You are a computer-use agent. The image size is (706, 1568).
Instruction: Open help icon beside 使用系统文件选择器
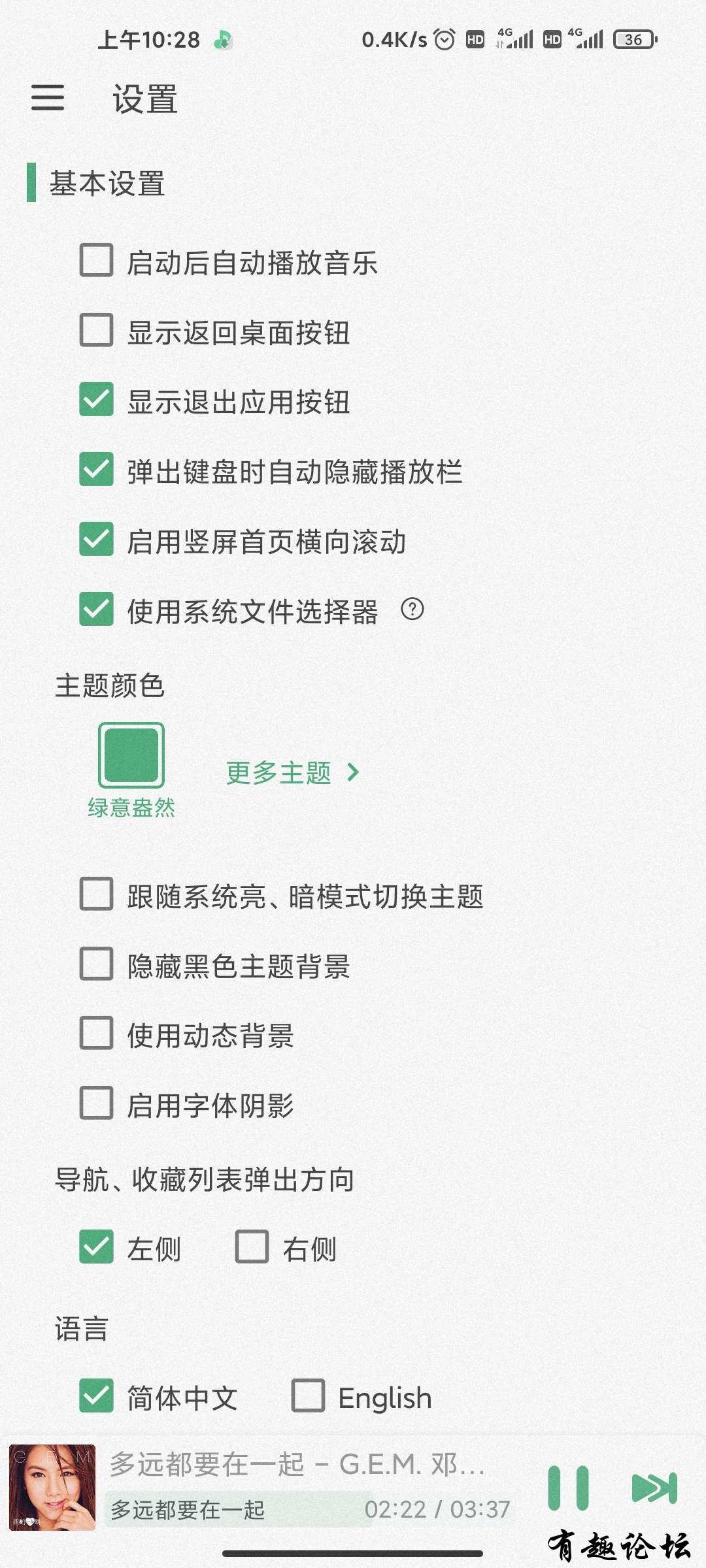412,610
